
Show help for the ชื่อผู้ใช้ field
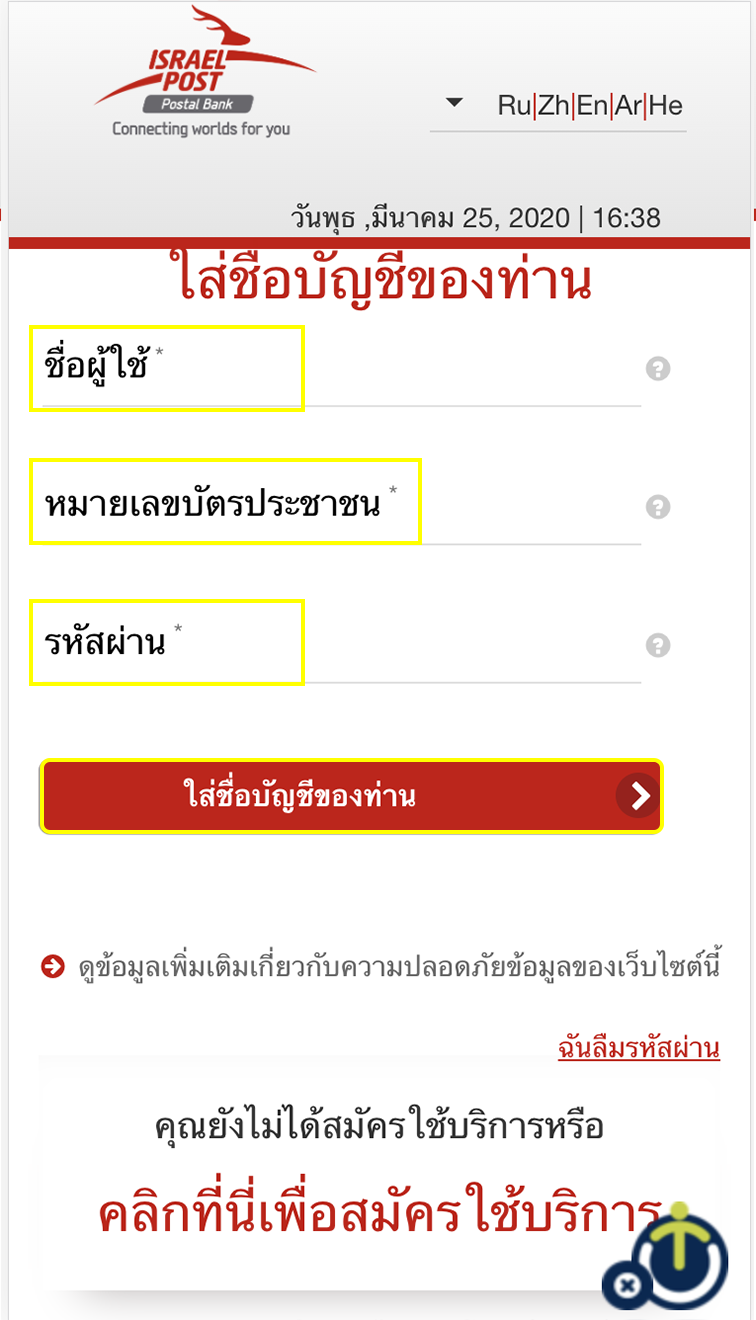(657, 369)
